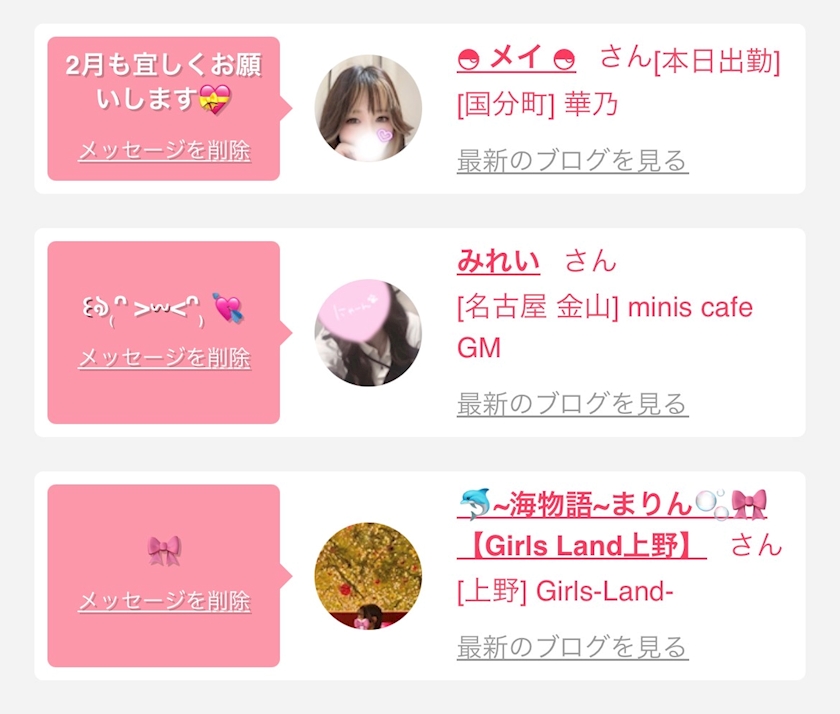840x714 pixels.
Task: Open メイ's profile name link
Action: pyautogui.click(x=517, y=58)
